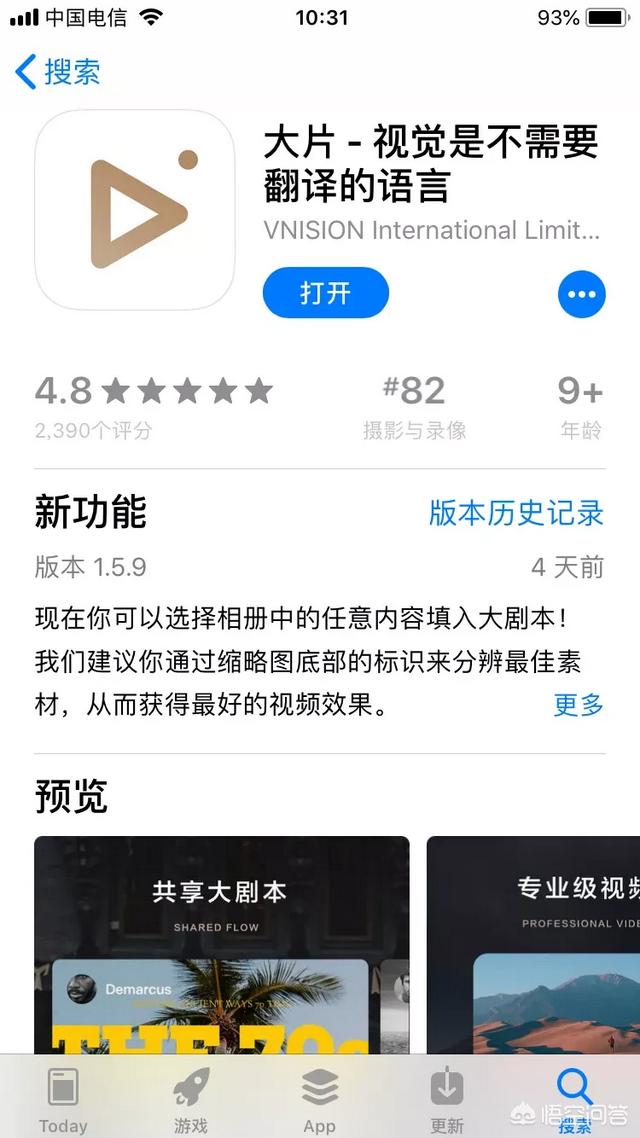Expand the description with 更多
The image size is (640, 1138).
(578, 704)
